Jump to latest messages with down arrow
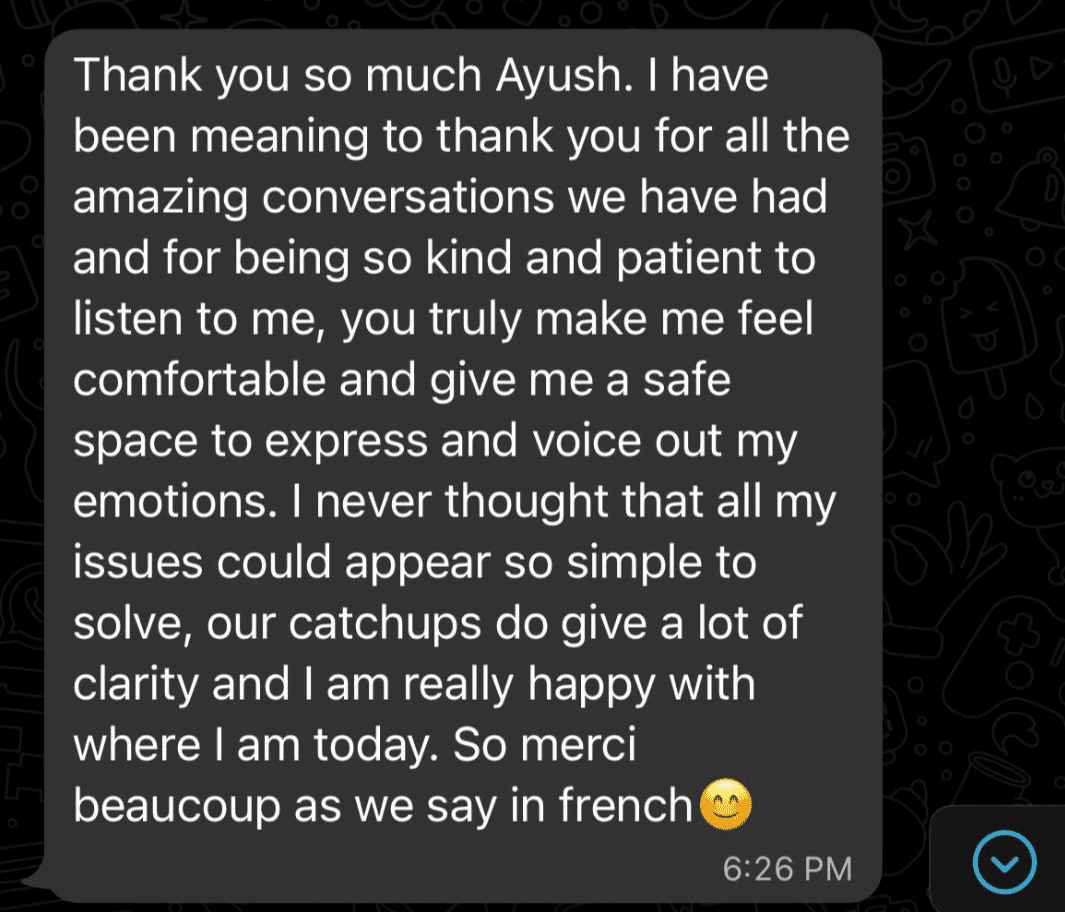 pos(1004,861)
